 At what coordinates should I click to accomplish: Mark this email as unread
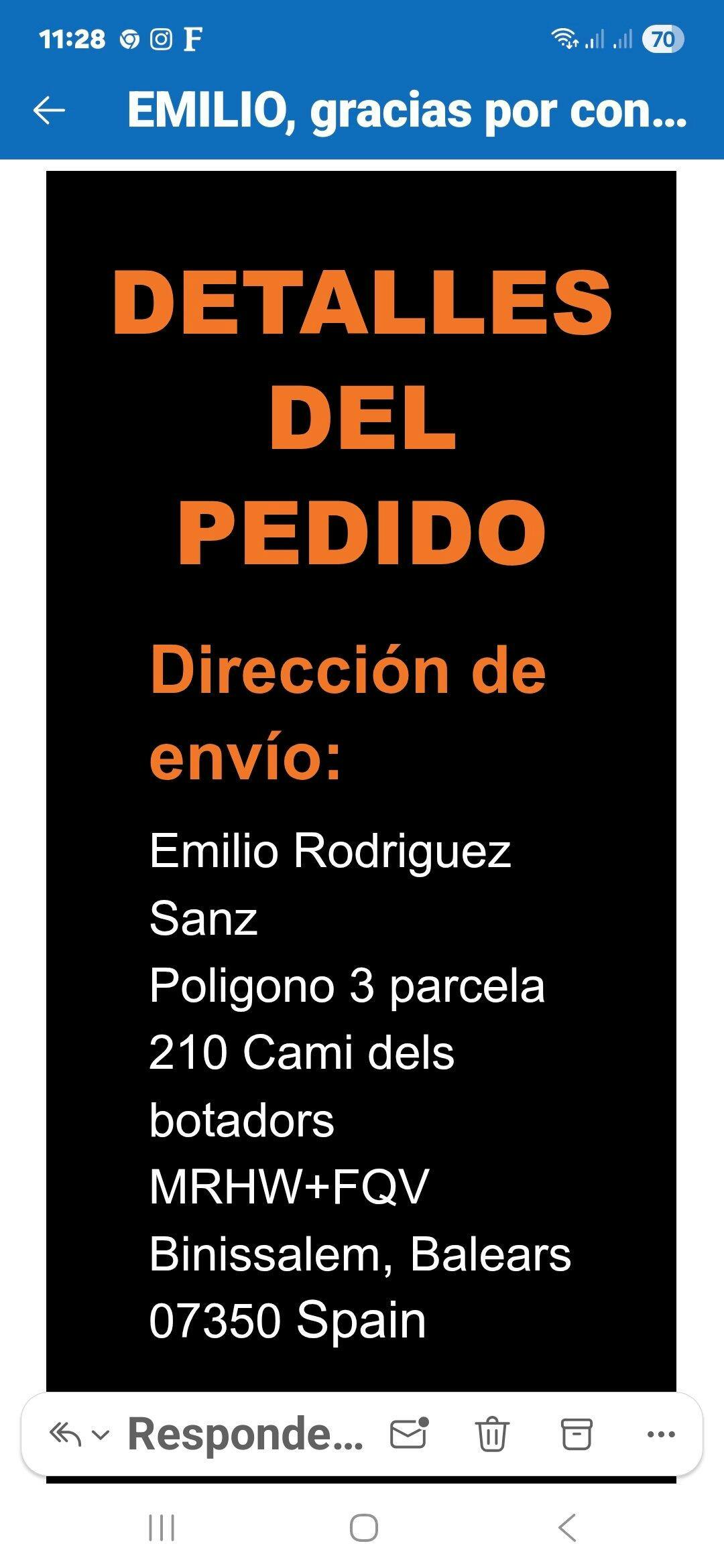point(409,1433)
